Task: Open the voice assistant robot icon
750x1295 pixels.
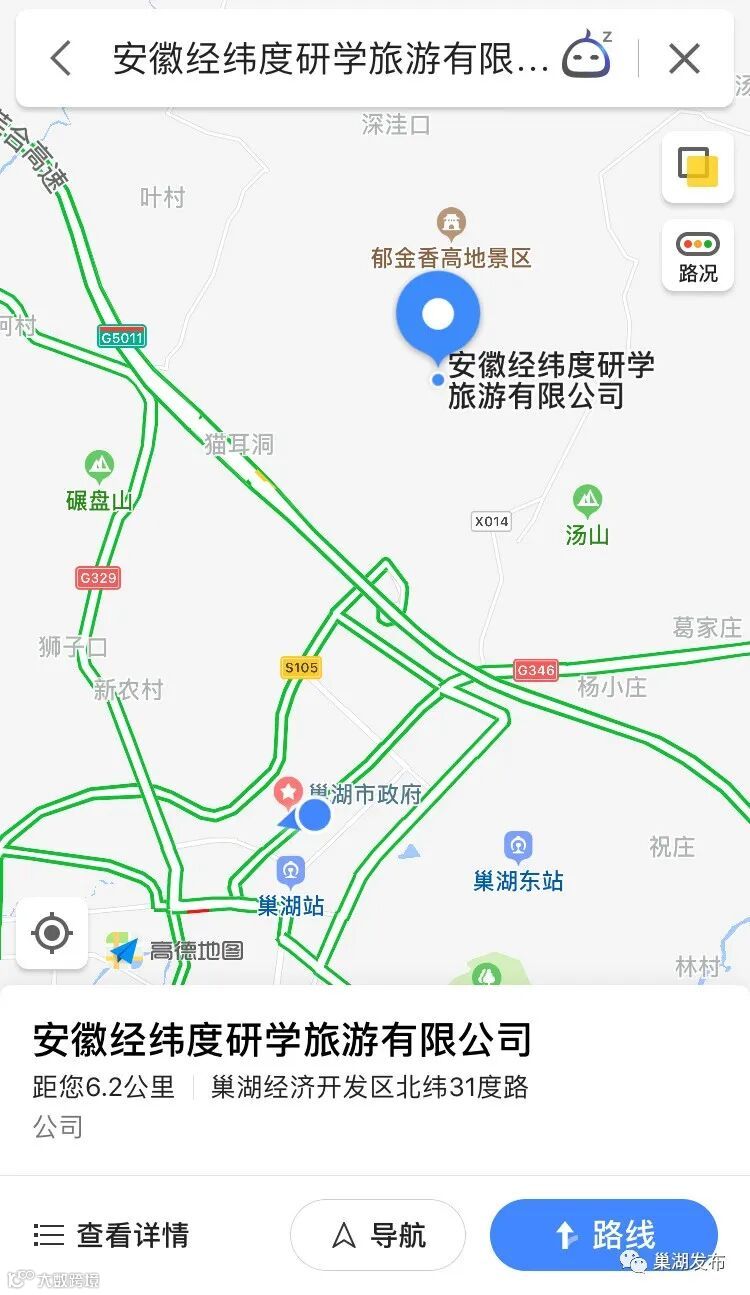Action: (587, 56)
